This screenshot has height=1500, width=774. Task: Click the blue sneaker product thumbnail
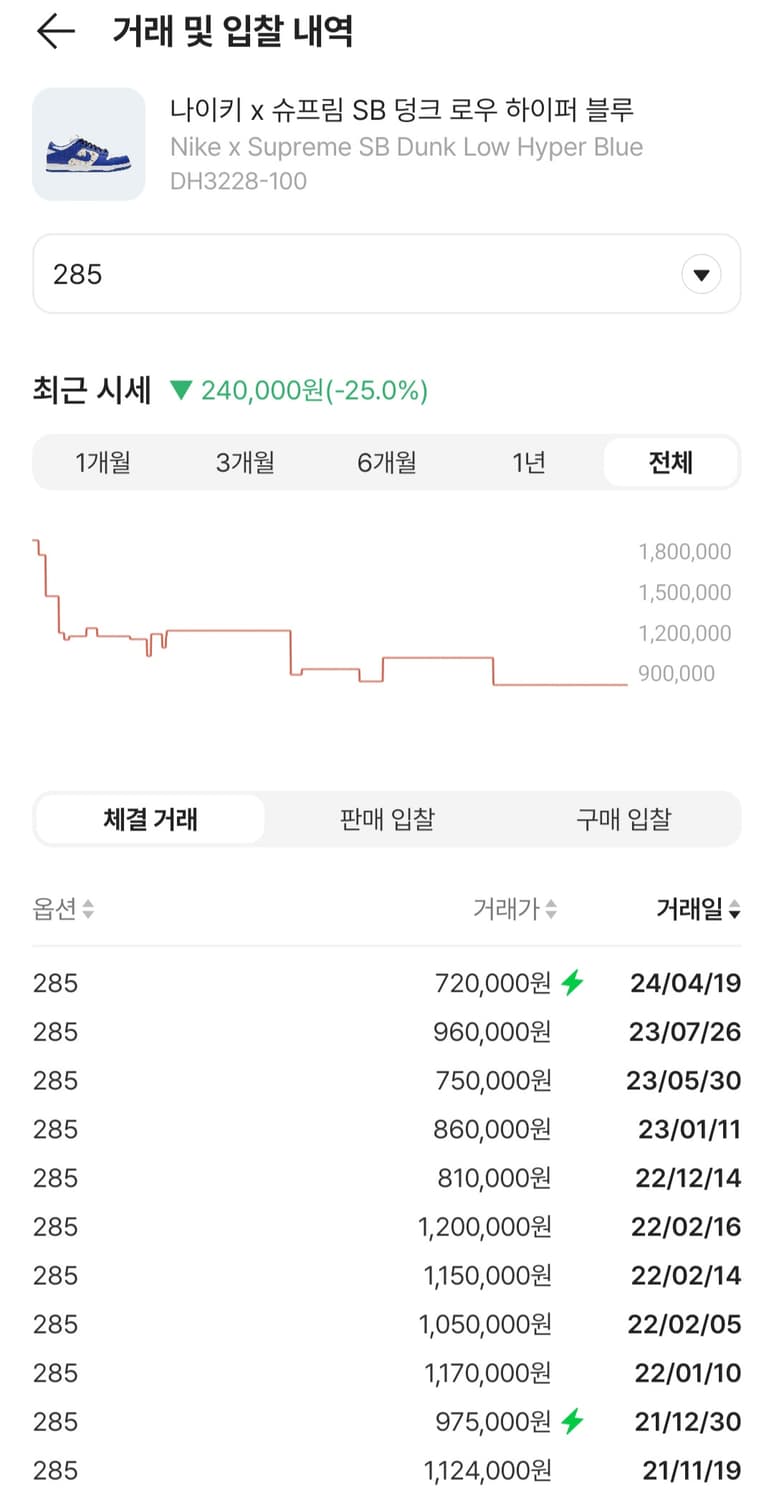(x=88, y=144)
